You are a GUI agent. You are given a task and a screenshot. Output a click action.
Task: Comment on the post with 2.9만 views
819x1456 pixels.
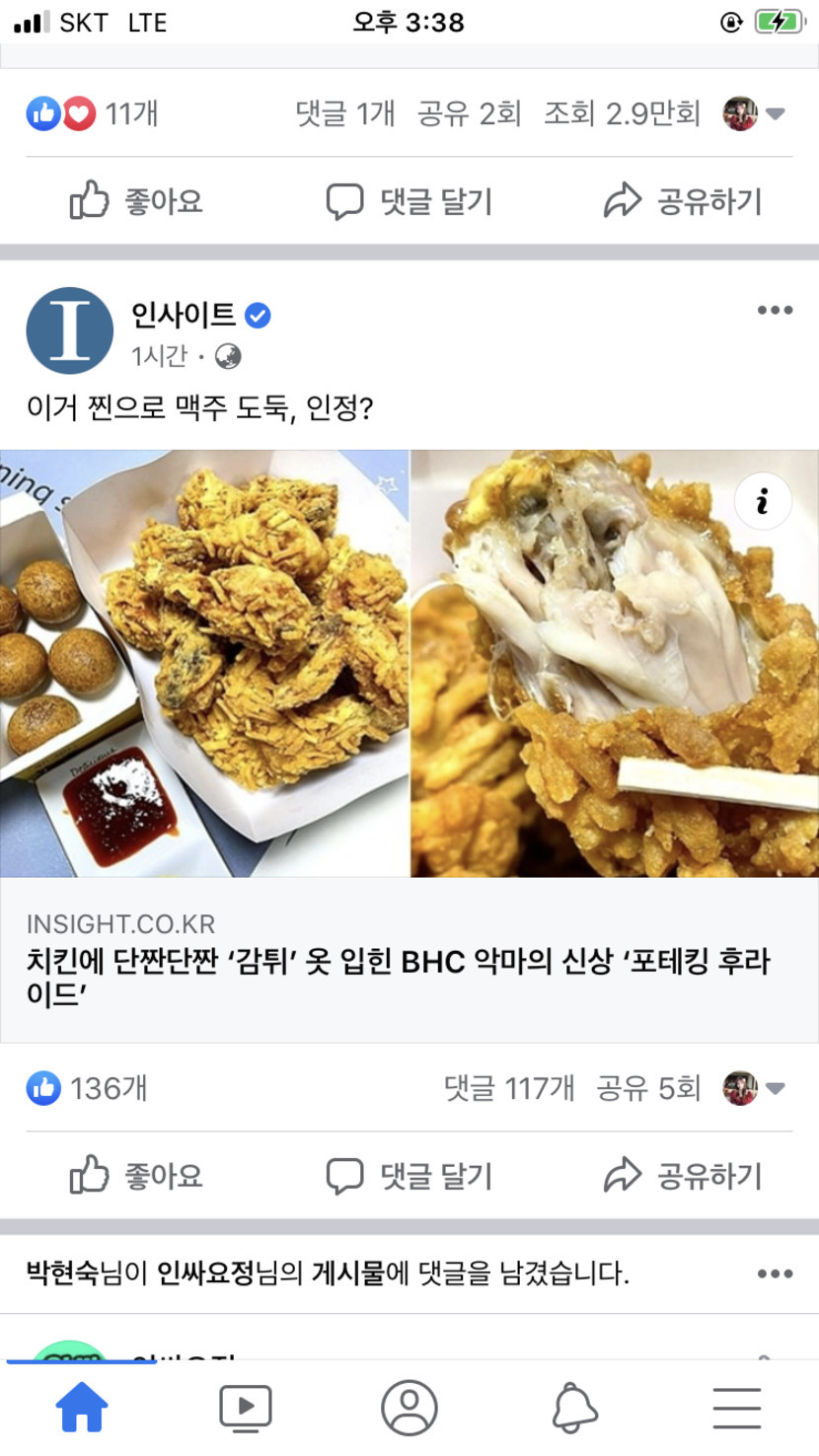409,201
